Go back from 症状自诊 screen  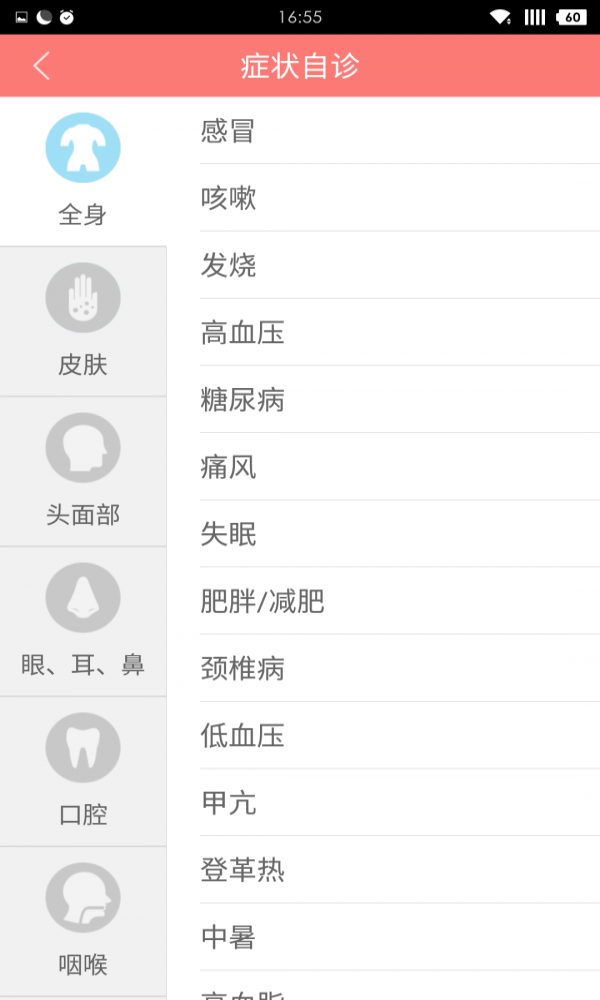[42, 66]
